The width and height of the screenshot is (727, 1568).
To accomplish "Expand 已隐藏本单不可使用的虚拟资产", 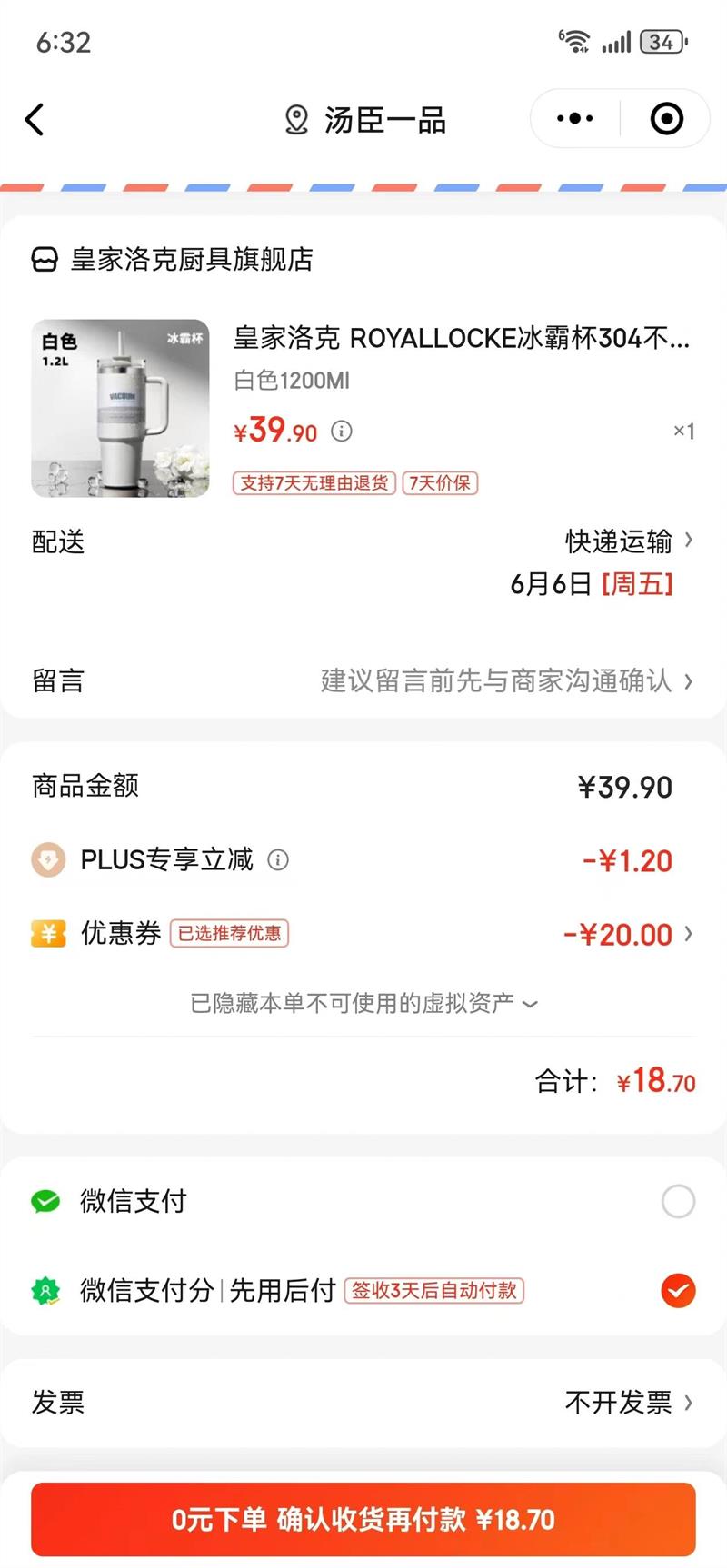I will [363, 1003].
